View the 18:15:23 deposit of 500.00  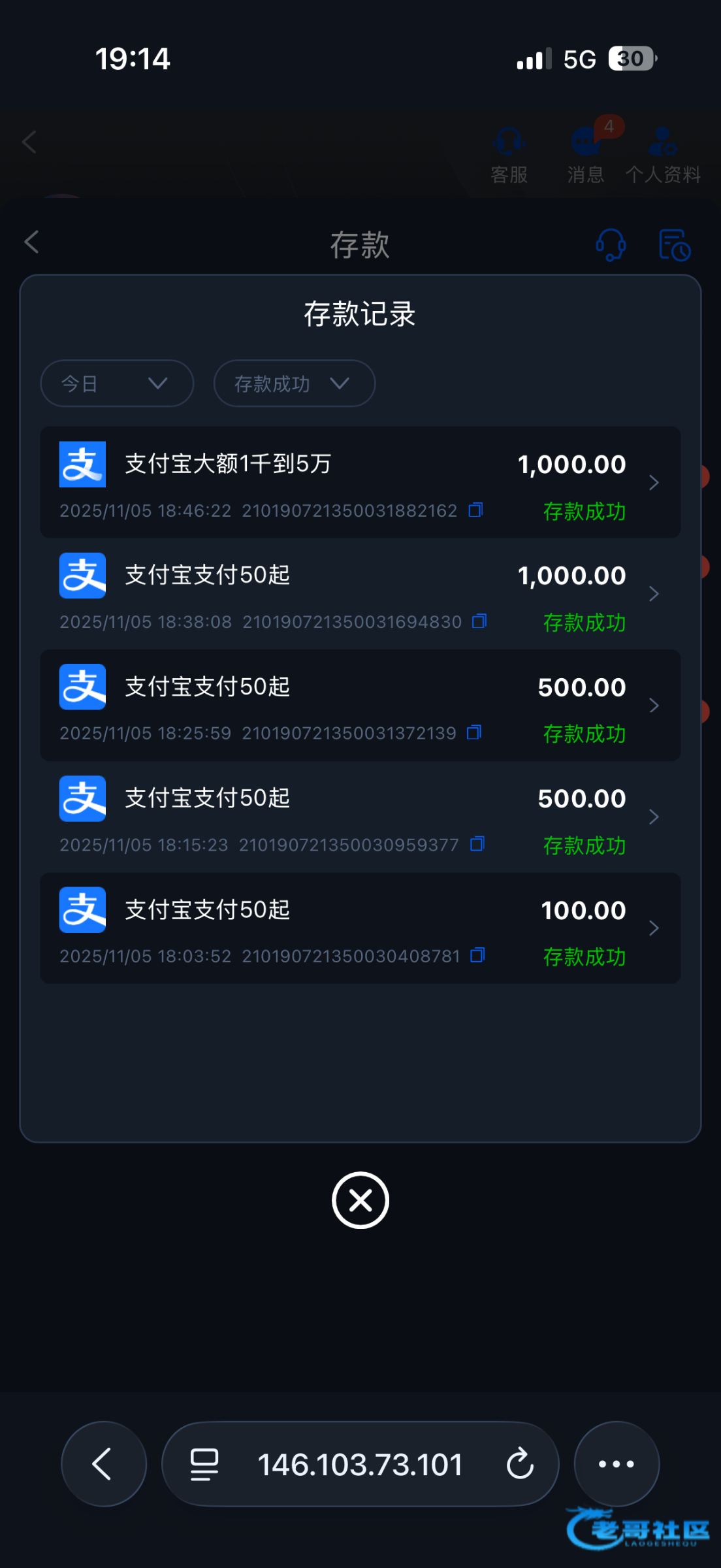360,817
